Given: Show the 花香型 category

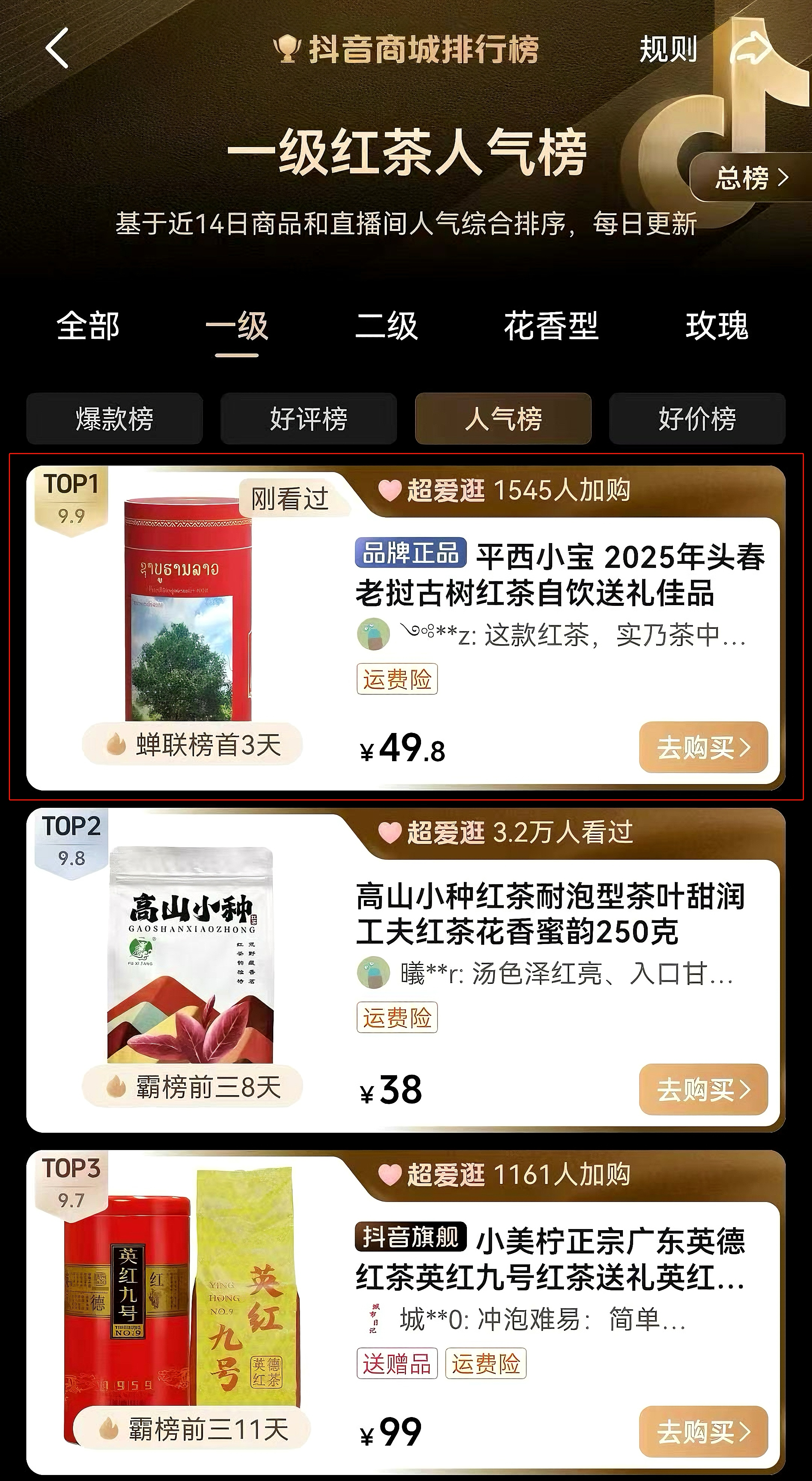Looking at the screenshot, I should pos(551,326).
